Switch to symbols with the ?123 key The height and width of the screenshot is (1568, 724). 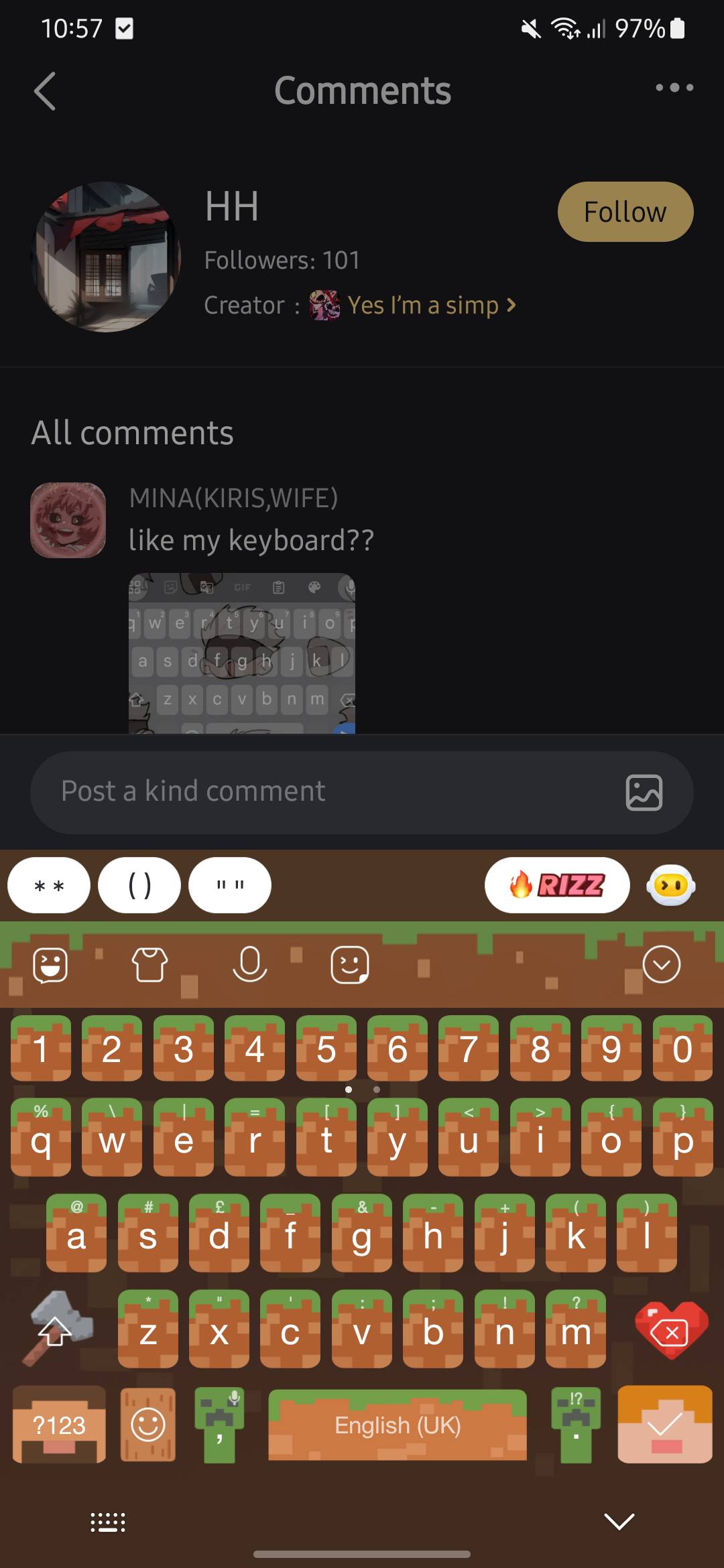[59, 1425]
